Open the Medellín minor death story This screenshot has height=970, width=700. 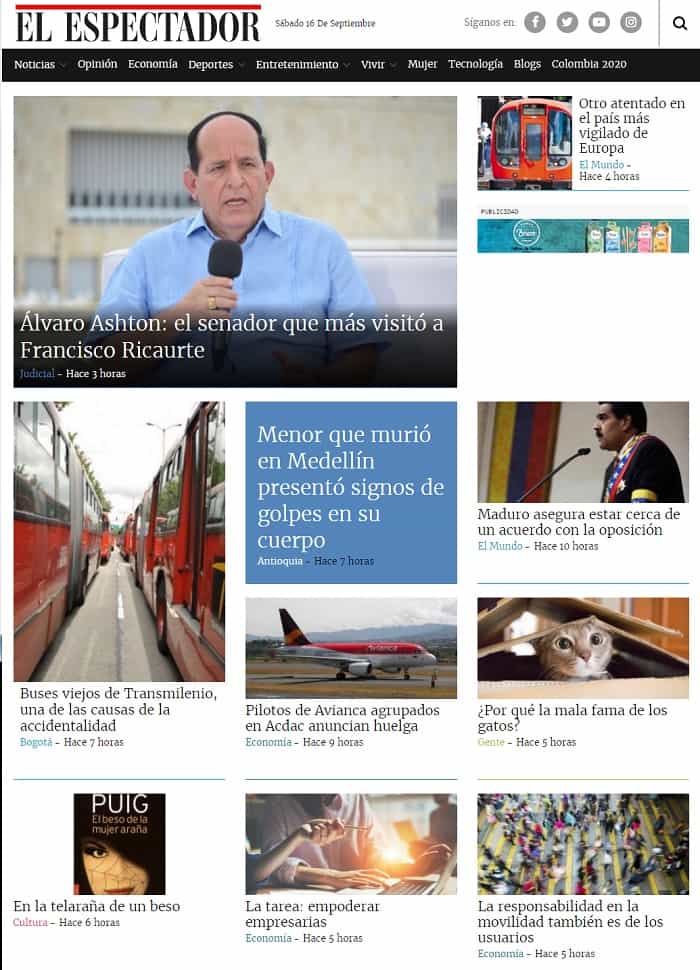[x=350, y=487]
